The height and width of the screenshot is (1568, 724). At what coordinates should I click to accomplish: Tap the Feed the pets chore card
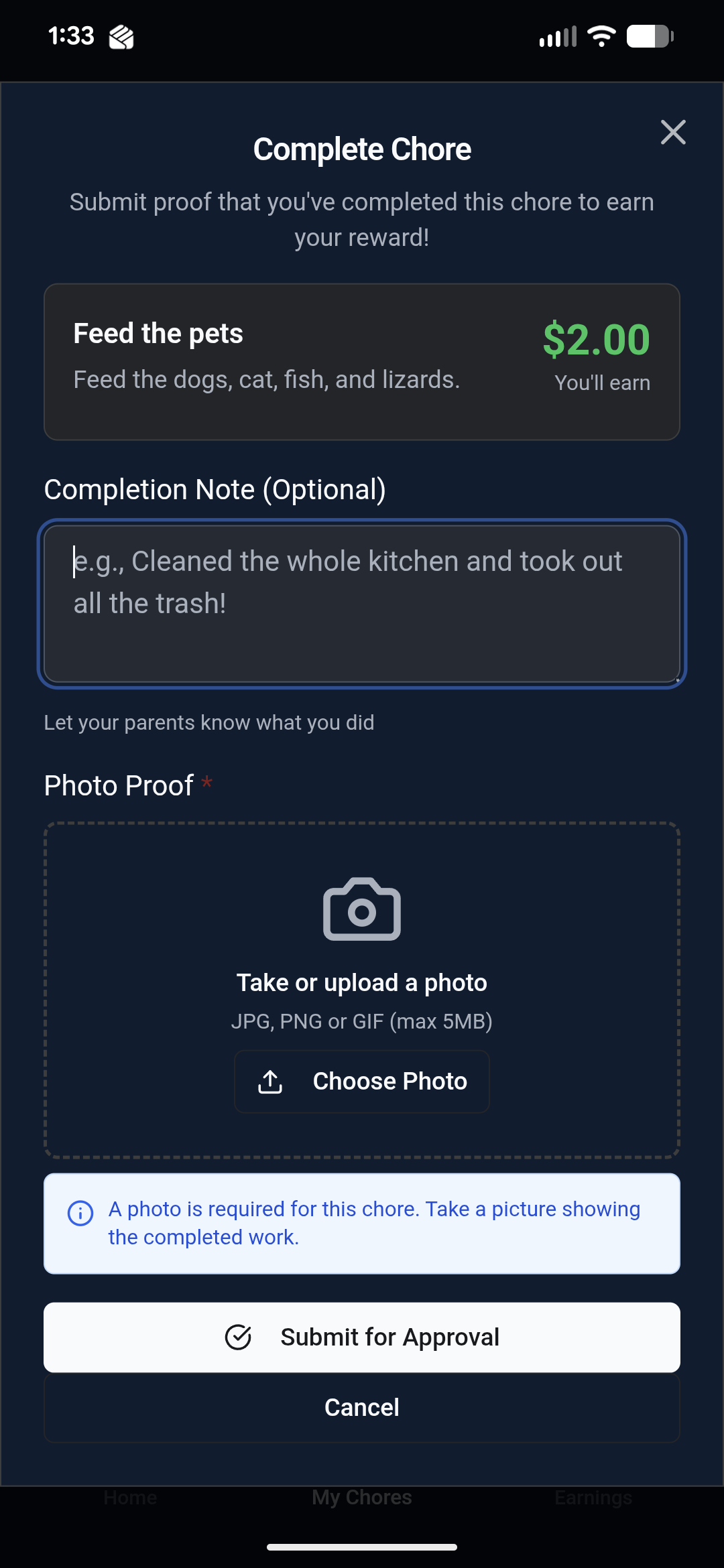tap(361, 362)
